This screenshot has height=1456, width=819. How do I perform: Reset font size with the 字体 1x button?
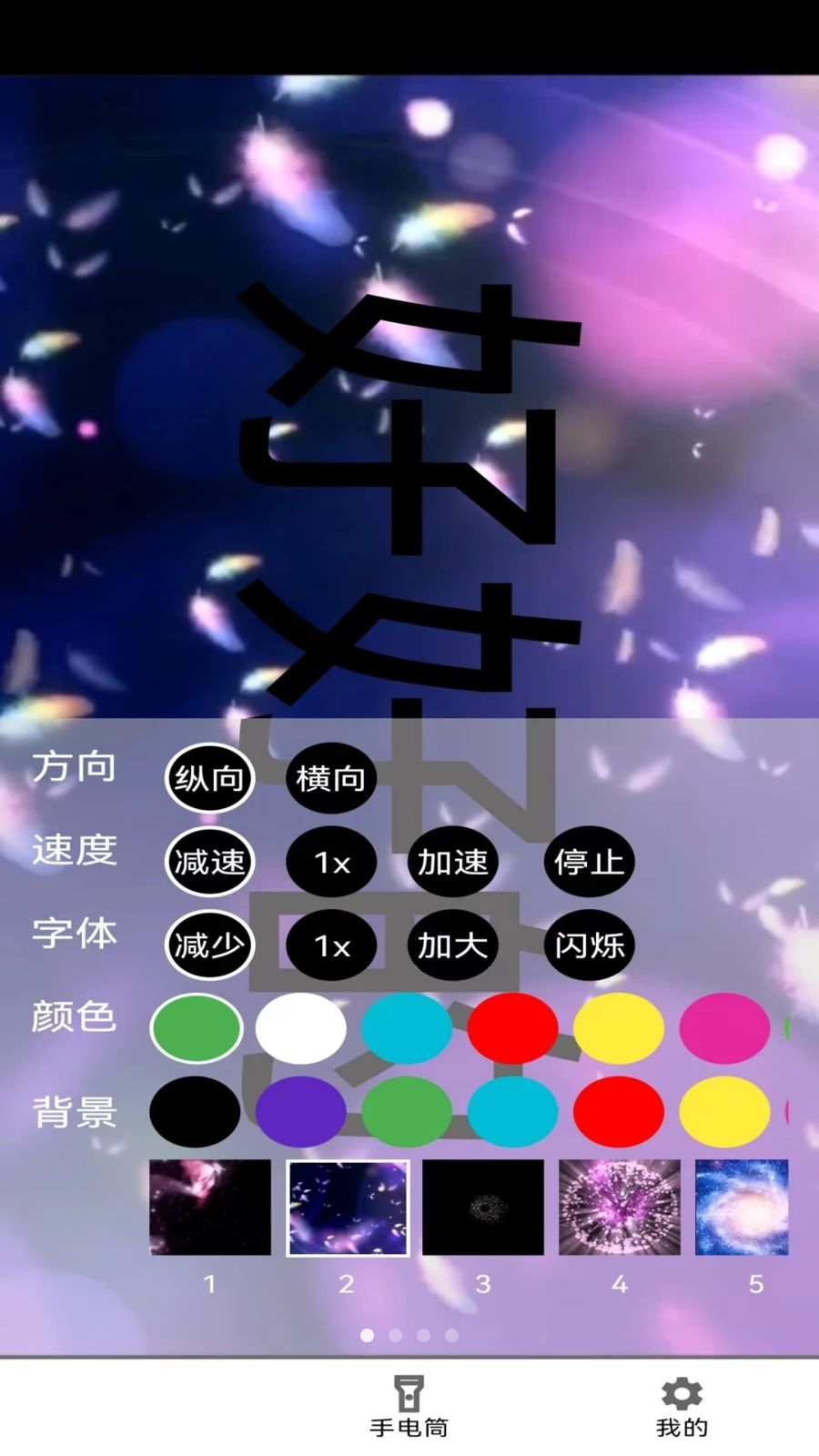coord(331,945)
